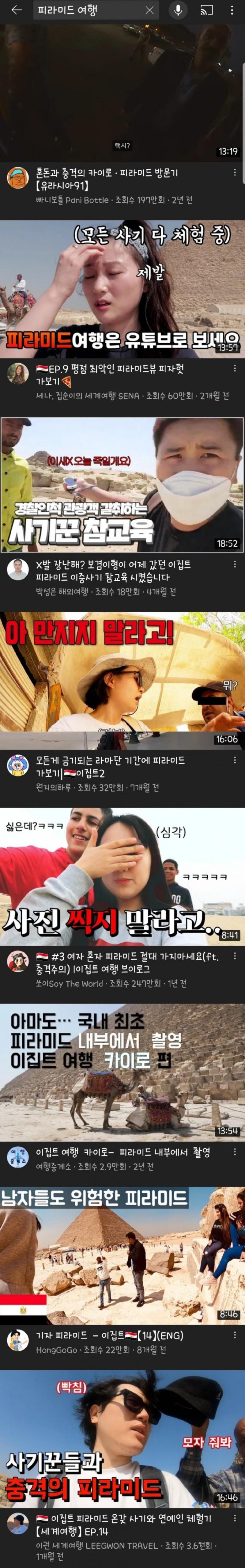Viewport: 245px width, 1568px height.
Task: Open the top bar overflow menu
Action: [232, 10]
